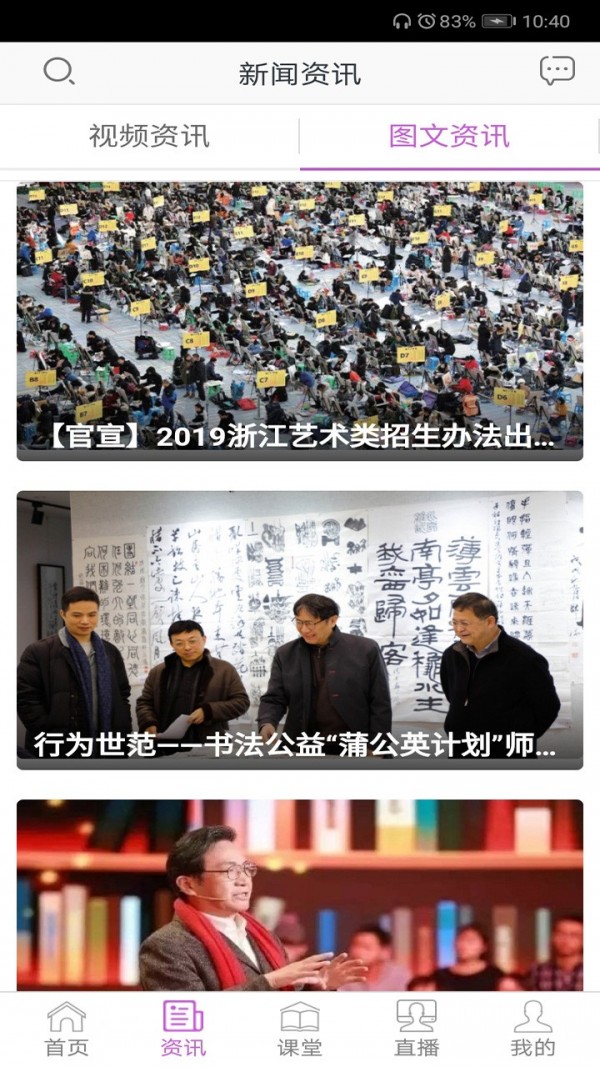Open the messages chat bubble icon
This screenshot has width=600, height=1067.
(557, 70)
